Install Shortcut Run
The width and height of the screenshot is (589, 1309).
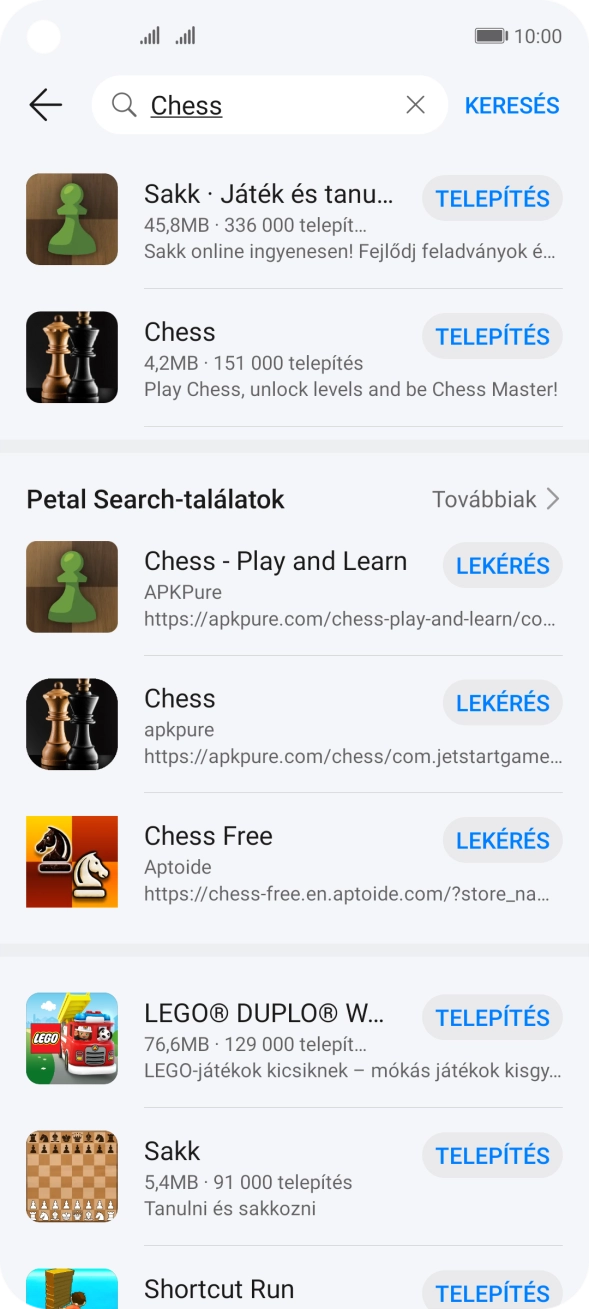(492, 1291)
